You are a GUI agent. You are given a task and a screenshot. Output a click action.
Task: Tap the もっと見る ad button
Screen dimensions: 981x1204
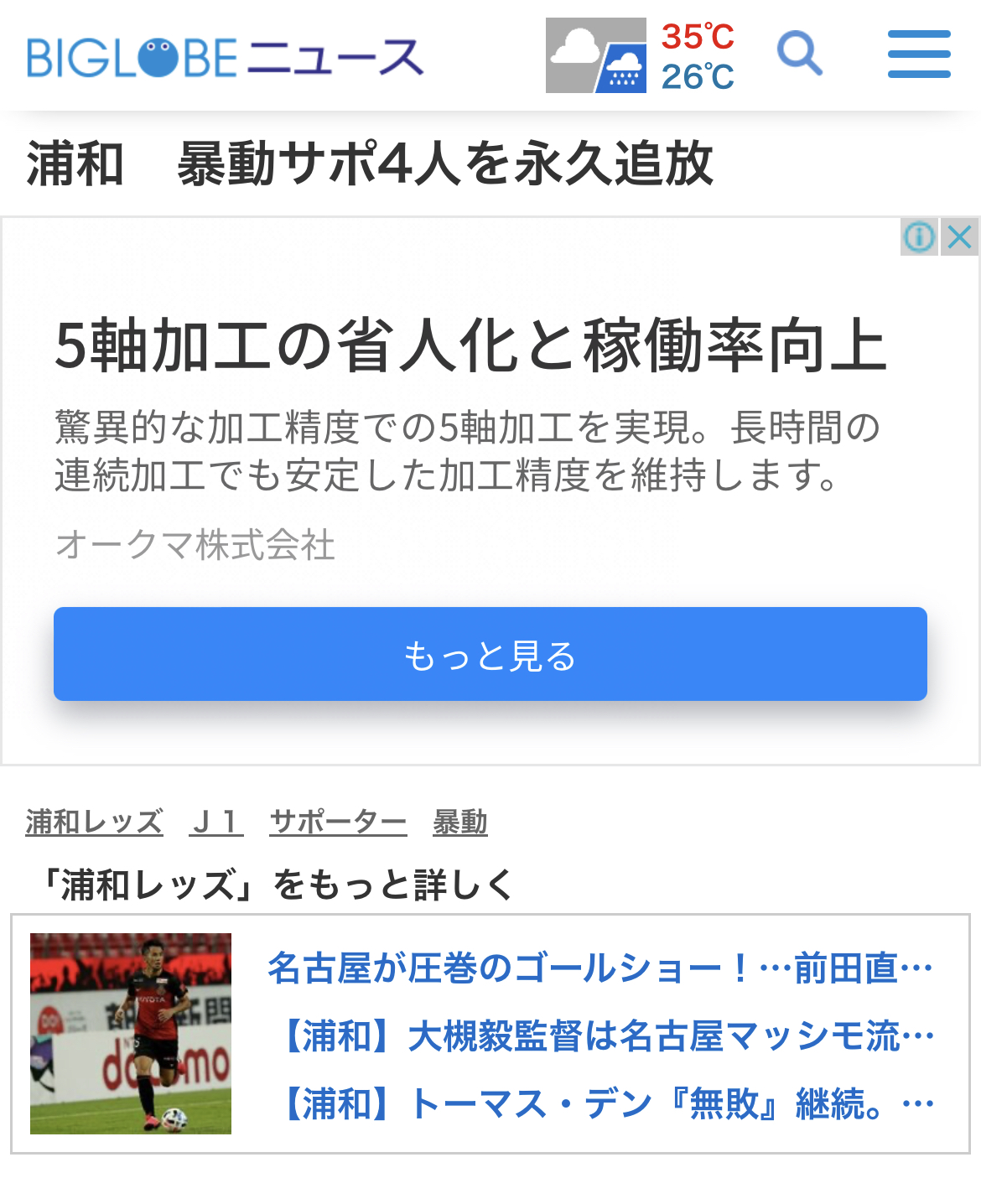(x=490, y=654)
